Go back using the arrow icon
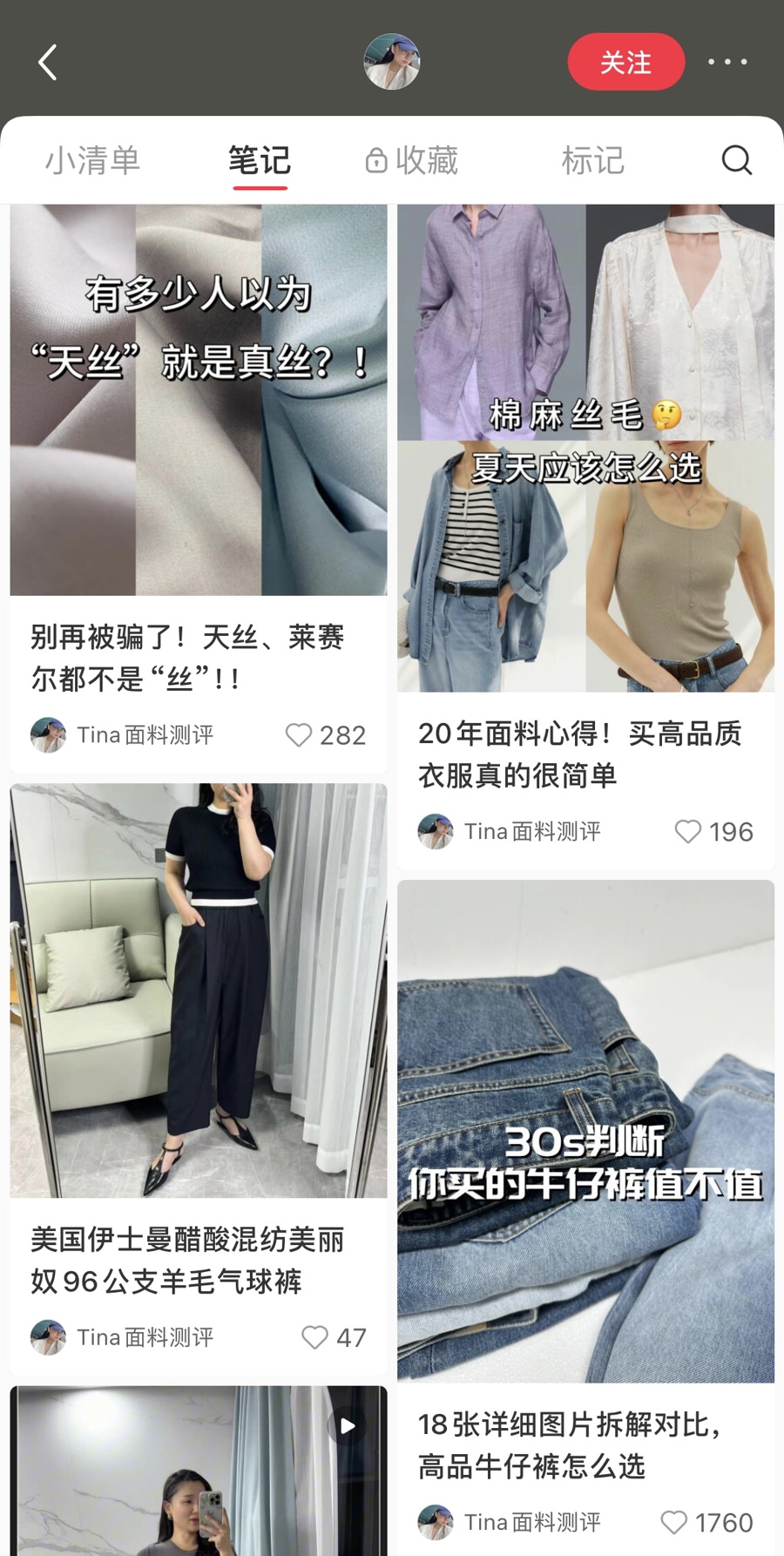 pyautogui.click(x=48, y=63)
